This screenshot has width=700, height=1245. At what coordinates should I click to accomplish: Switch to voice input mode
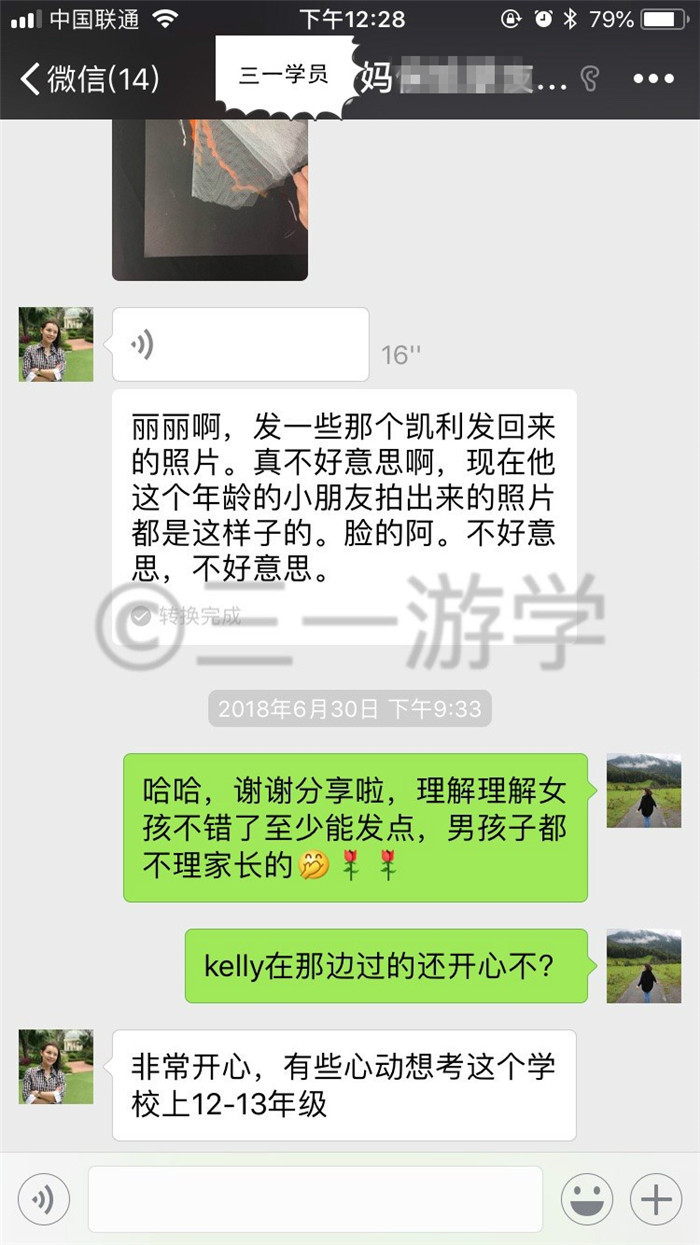(44, 1199)
